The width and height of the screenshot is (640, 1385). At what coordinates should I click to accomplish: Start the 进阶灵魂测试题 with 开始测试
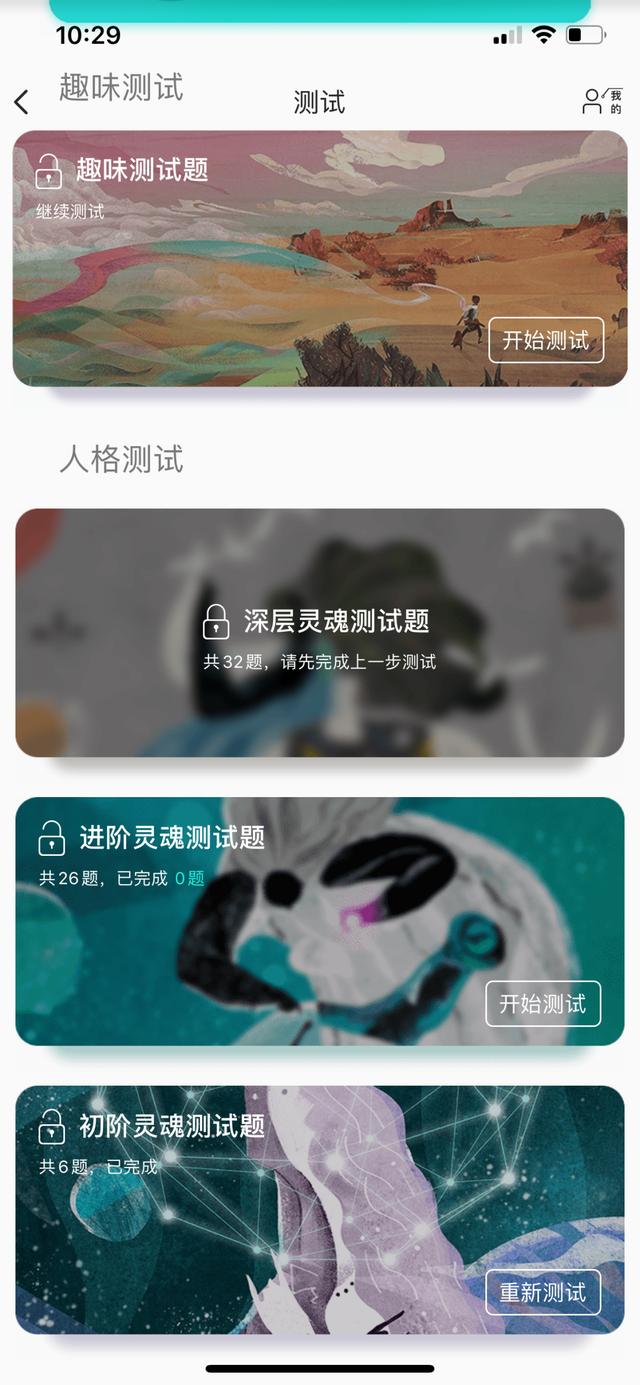pos(543,1003)
